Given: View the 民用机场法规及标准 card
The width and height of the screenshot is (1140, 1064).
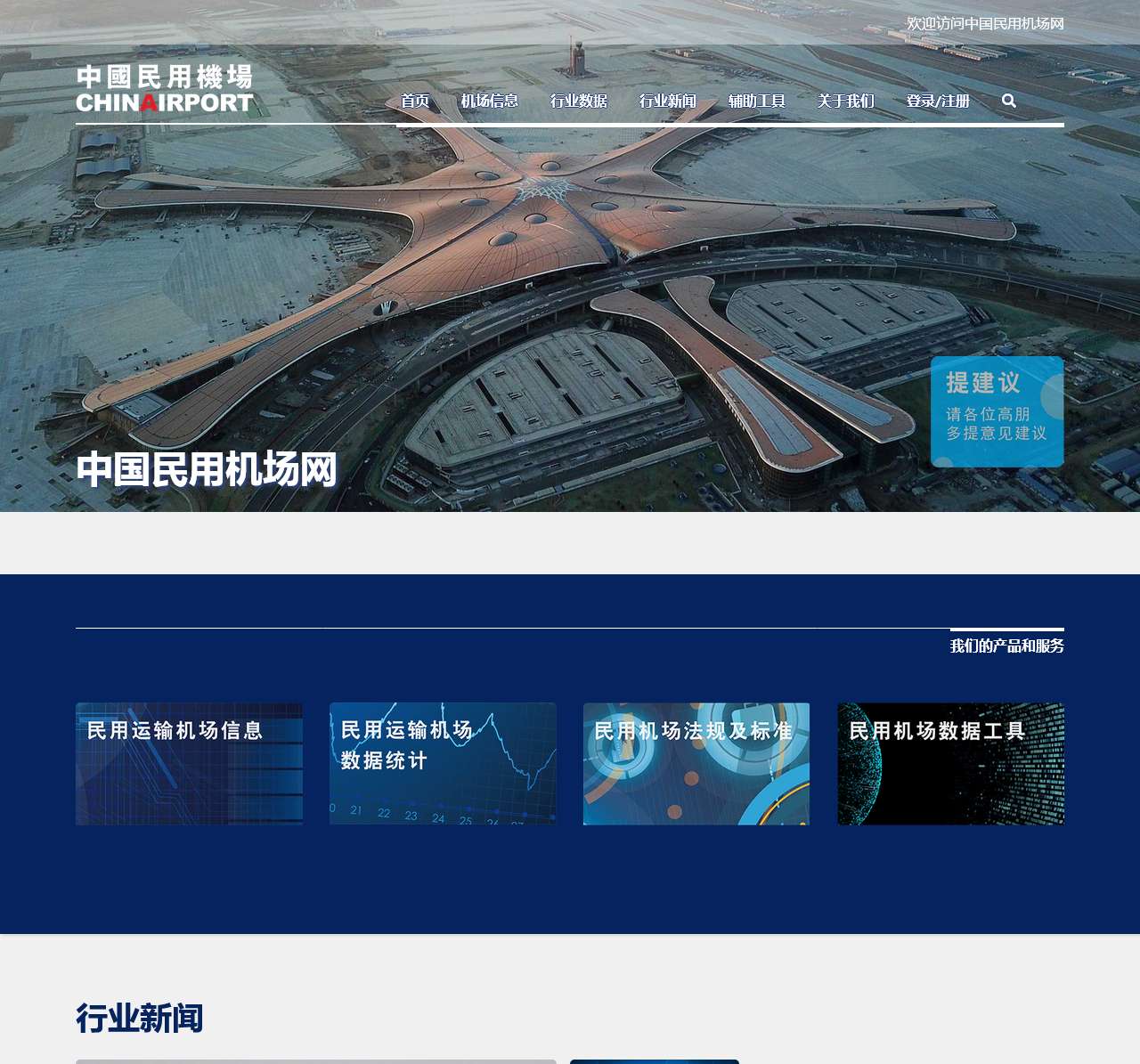Looking at the screenshot, I should (x=696, y=764).
